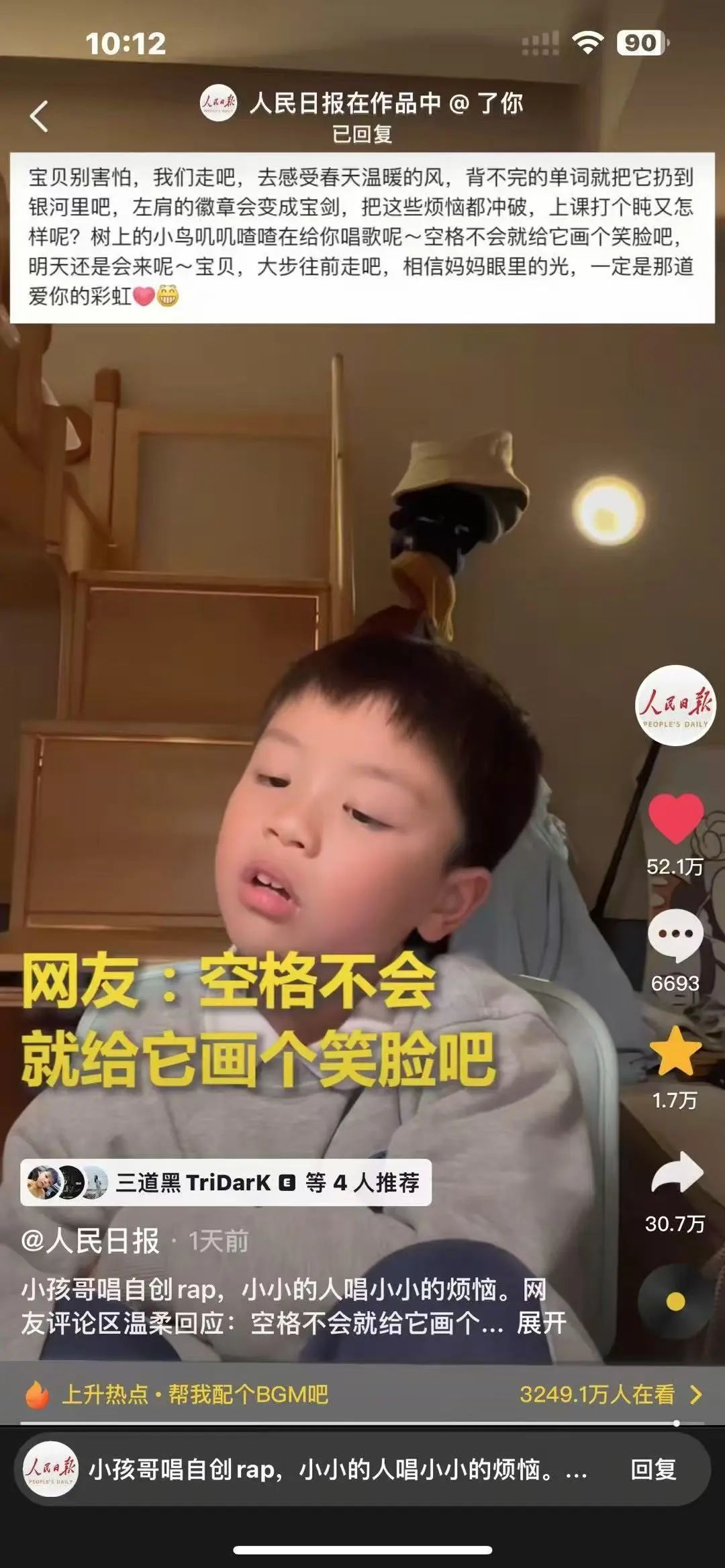Tap 回复 to reply in the bottom bar
Viewport: 725px width, 1568px height.
pos(652,1469)
